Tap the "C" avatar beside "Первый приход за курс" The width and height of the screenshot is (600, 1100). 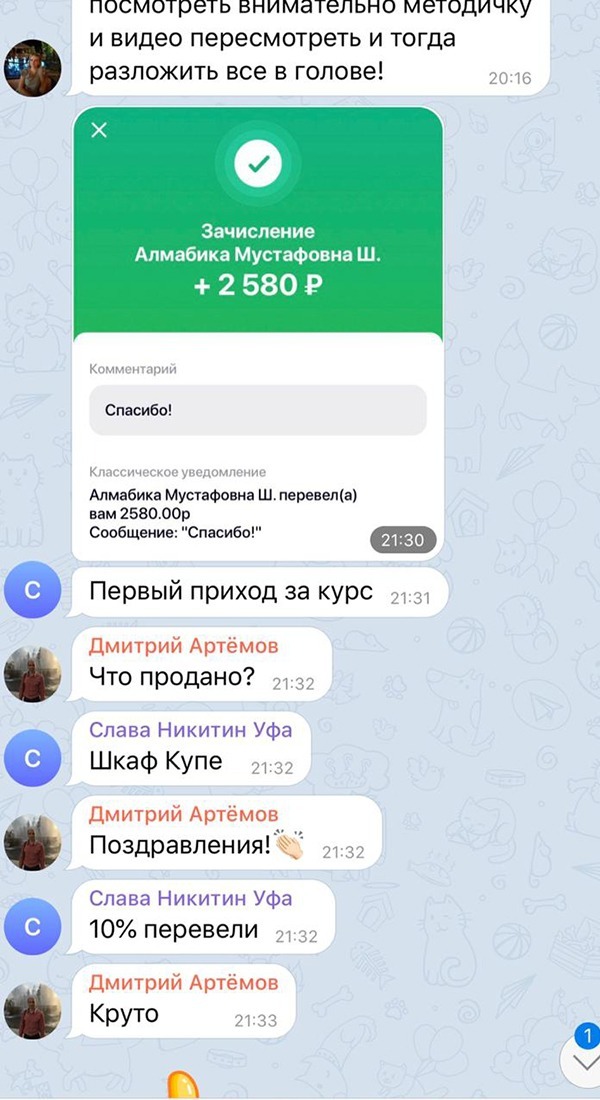(32, 590)
